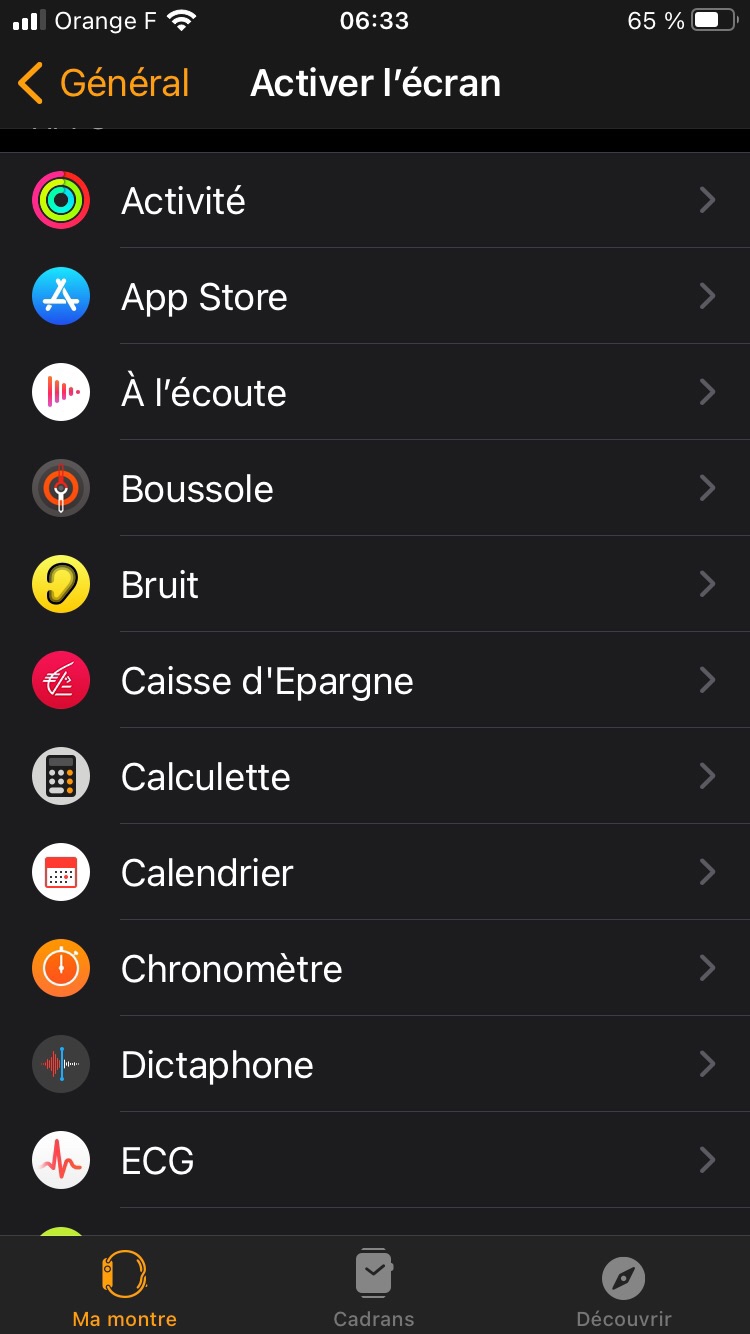
Task: Tap the Bruit row
Action: [x=375, y=585]
